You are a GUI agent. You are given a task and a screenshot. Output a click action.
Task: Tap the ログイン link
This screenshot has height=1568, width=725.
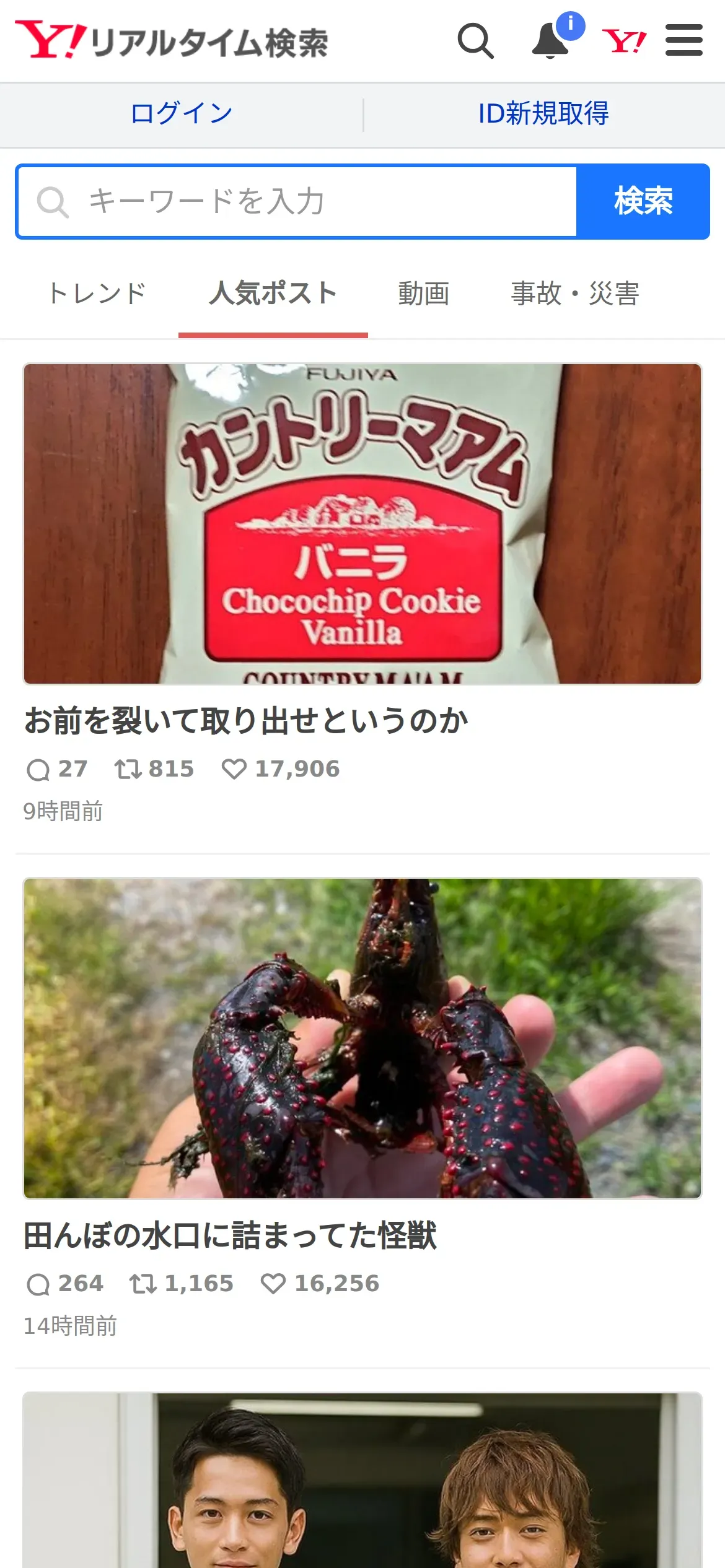coord(182,114)
